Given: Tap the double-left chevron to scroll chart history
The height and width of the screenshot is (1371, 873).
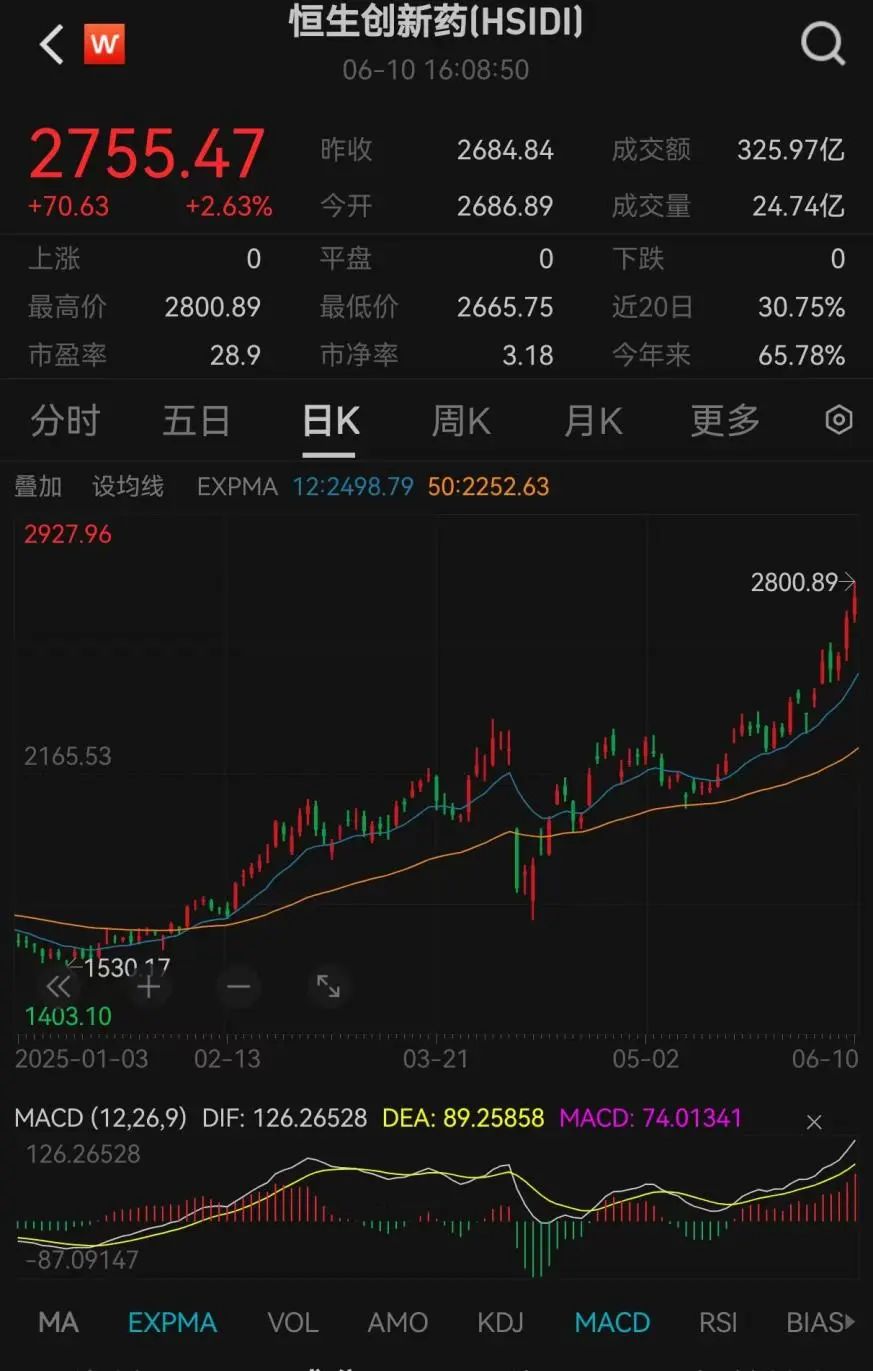Looking at the screenshot, I should pos(58,986).
